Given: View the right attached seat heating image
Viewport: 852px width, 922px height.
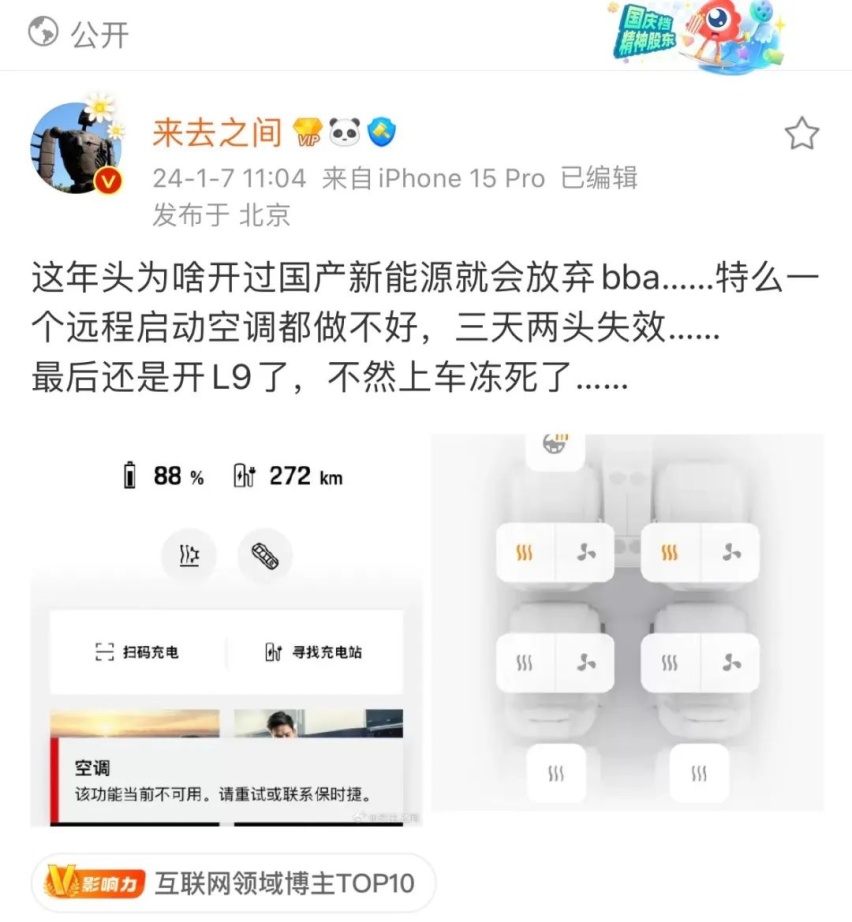Looking at the screenshot, I should pos(627,622).
